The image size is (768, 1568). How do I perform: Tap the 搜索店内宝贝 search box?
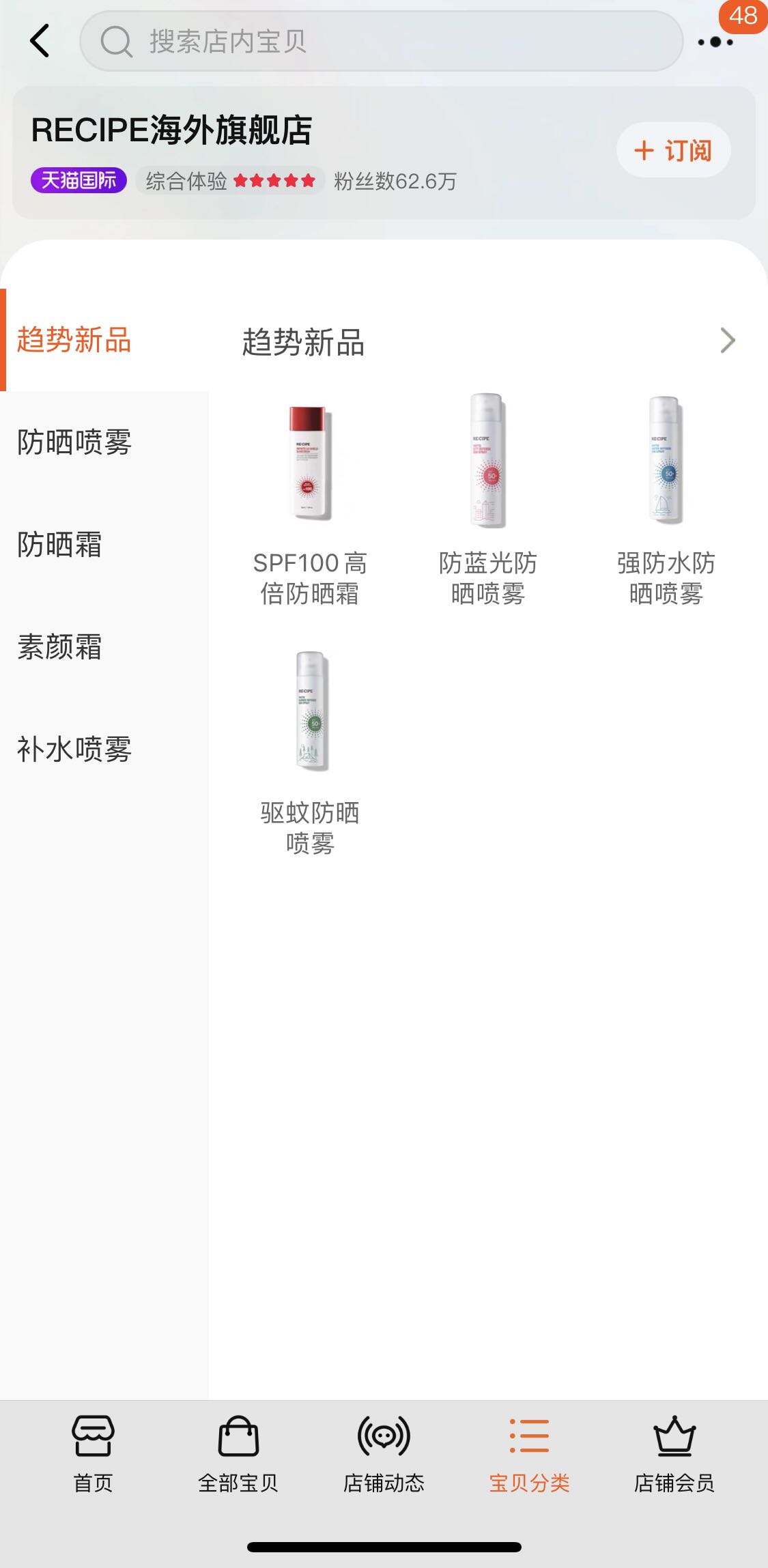pyautogui.click(x=381, y=41)
